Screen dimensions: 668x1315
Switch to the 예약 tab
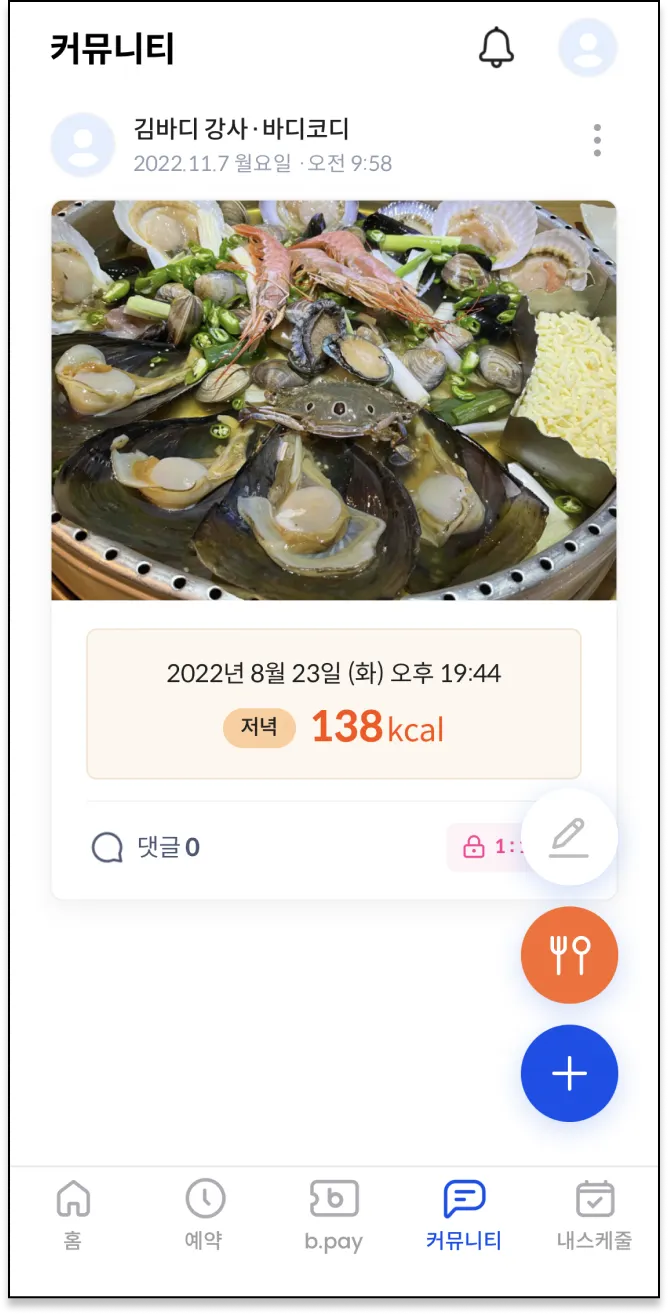(204, 1214)
